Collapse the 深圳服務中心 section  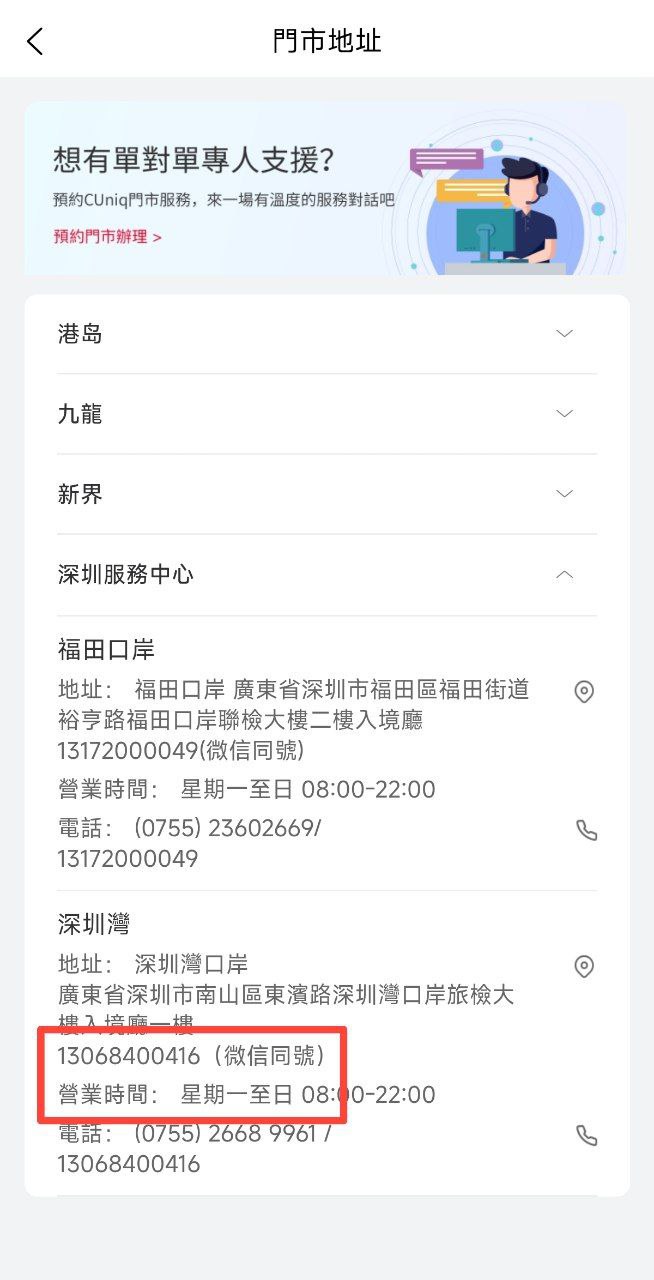[564, 575]
